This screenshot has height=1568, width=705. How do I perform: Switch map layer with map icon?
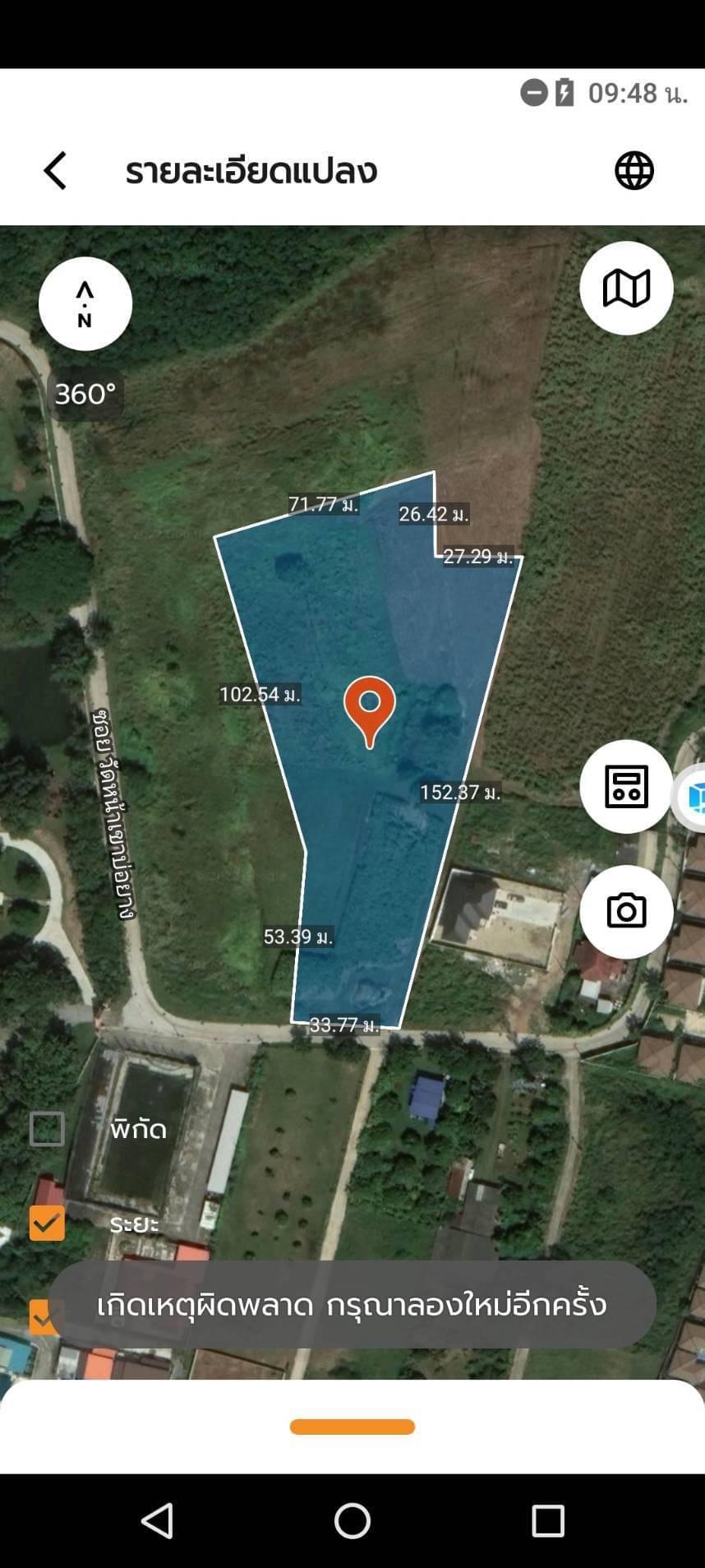point(626,288)
